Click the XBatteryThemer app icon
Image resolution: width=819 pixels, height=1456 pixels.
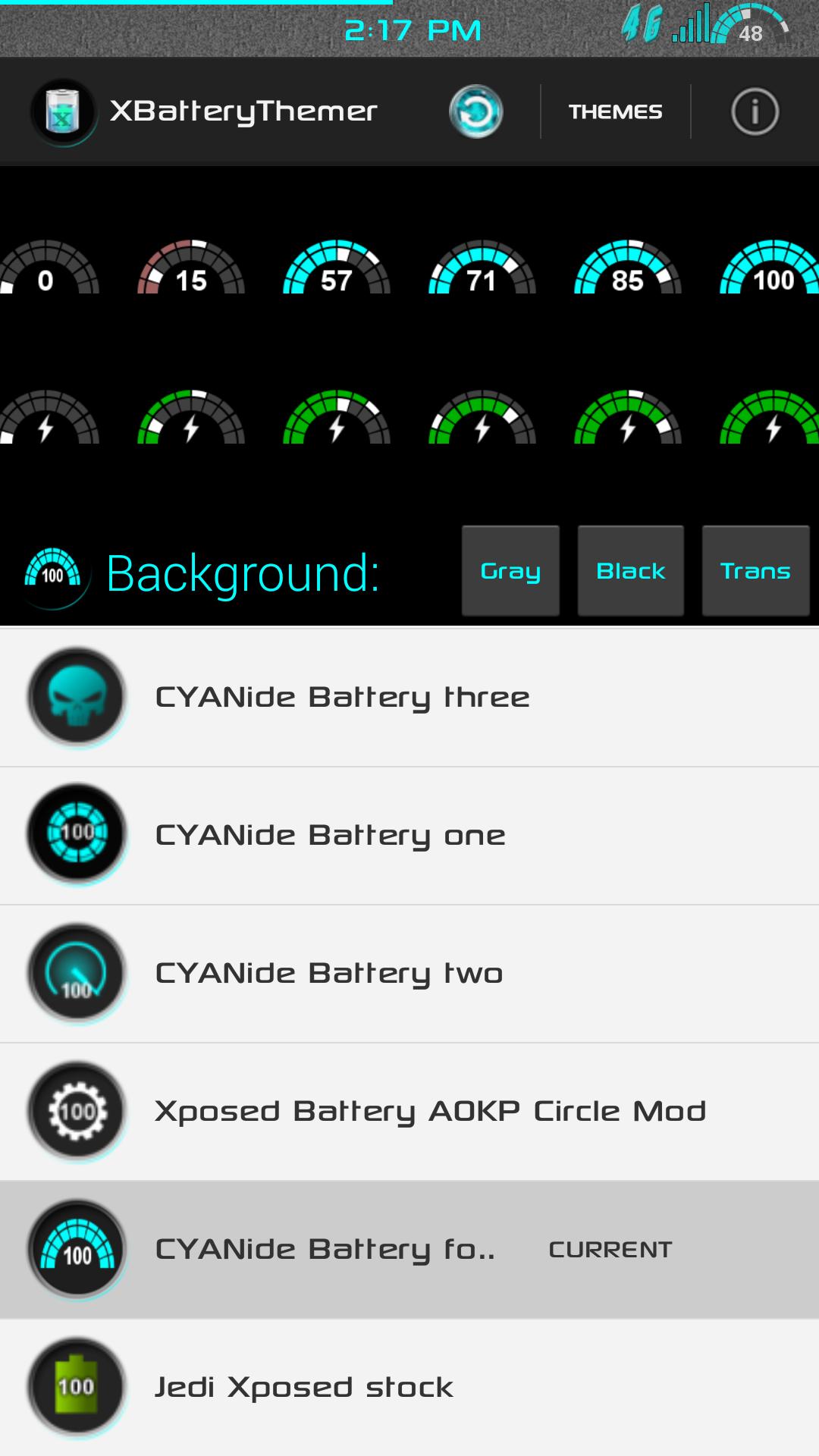click(x=64, y=111)
